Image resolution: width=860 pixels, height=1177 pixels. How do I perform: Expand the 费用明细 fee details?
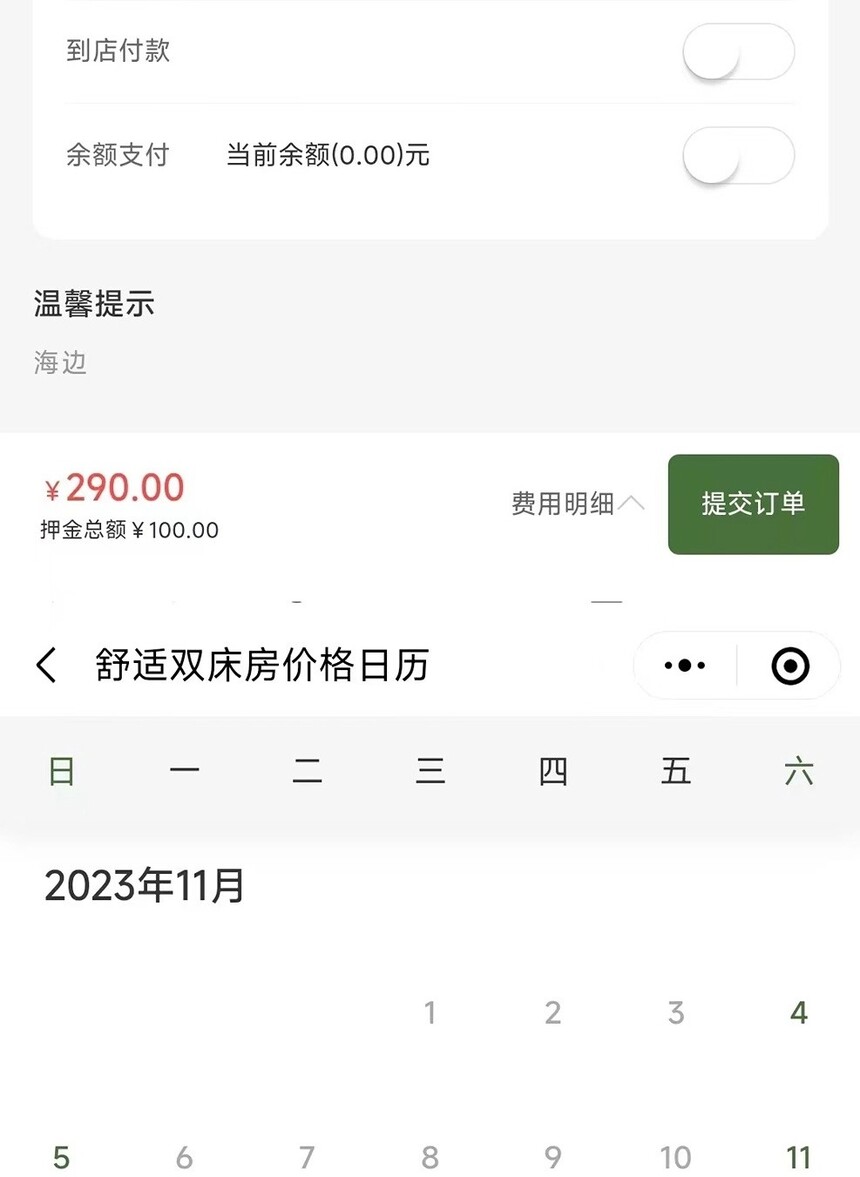tap(577, 504)
